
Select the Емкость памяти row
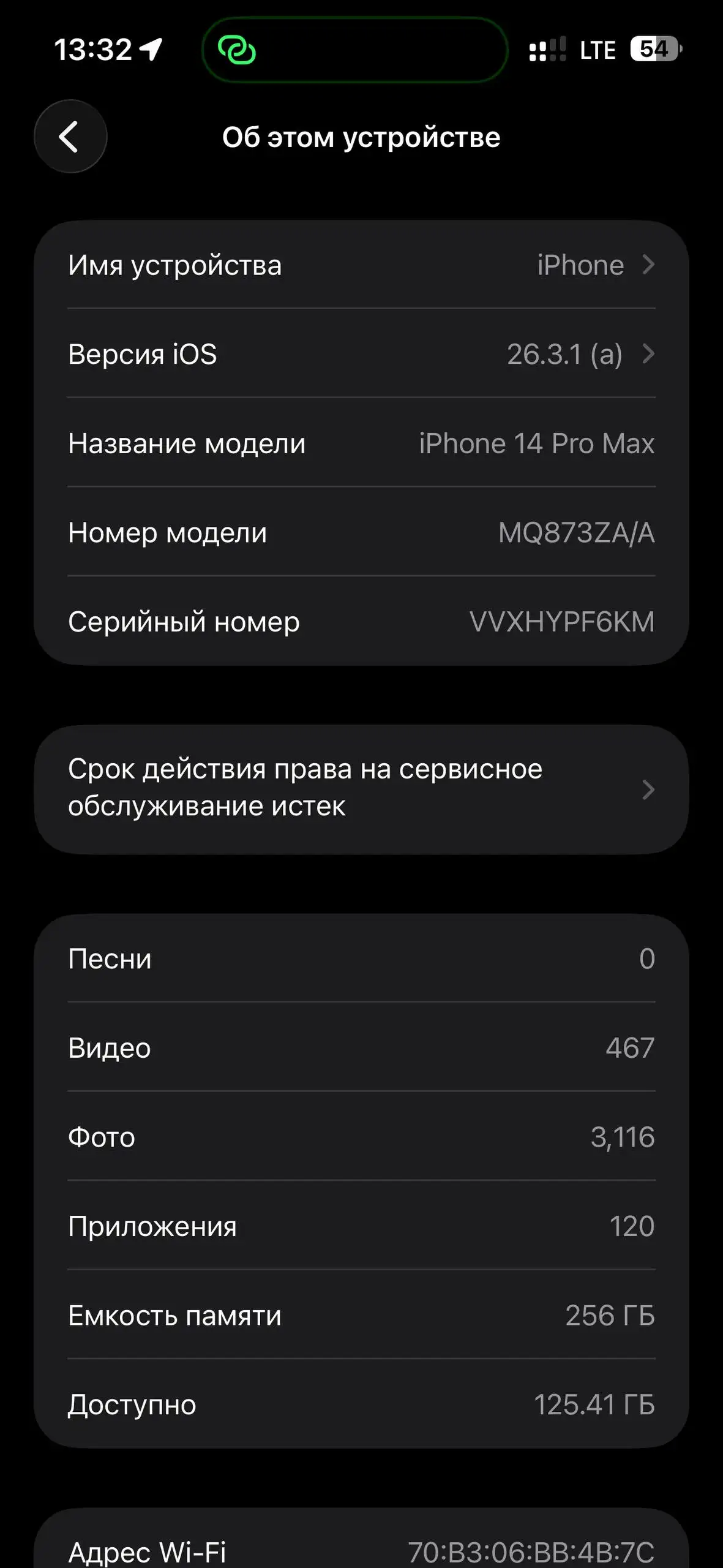(x=361, y=1314)
